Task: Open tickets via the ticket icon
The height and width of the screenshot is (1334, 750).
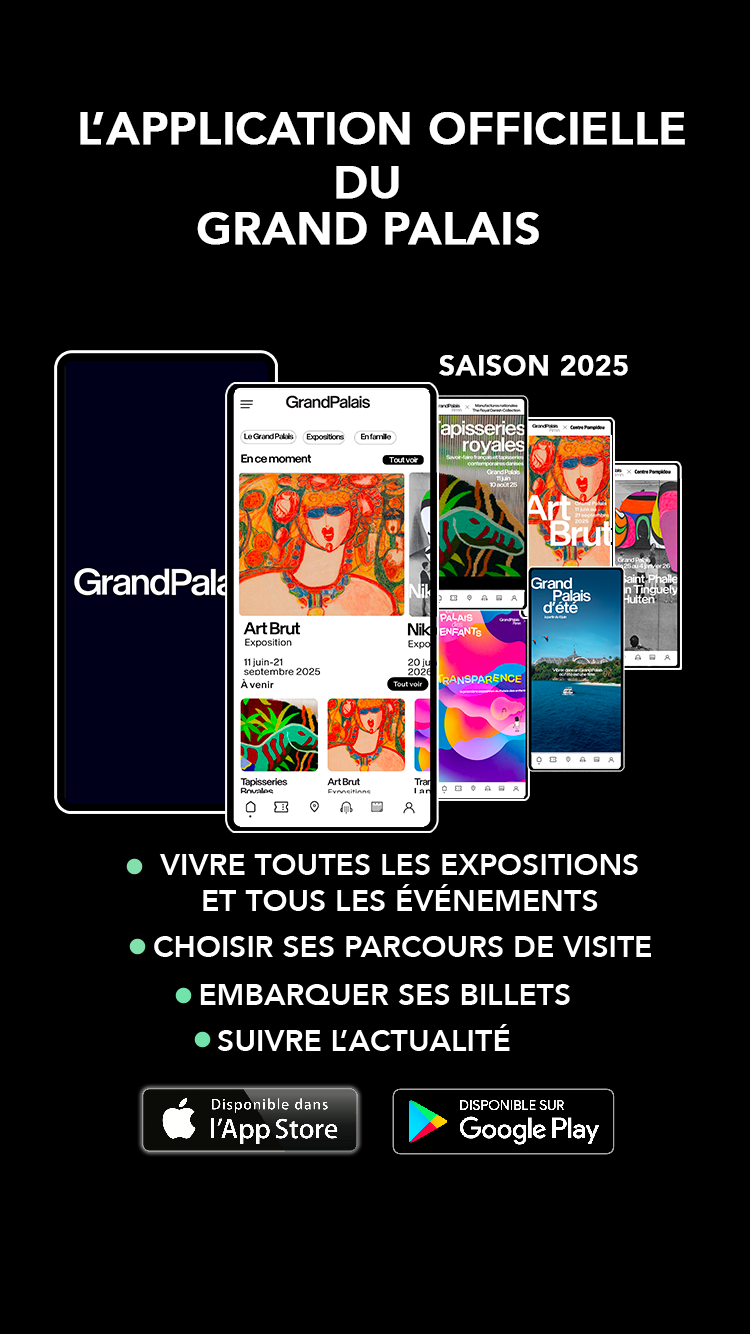Action: pyautogui.click(x=281, y=807)
